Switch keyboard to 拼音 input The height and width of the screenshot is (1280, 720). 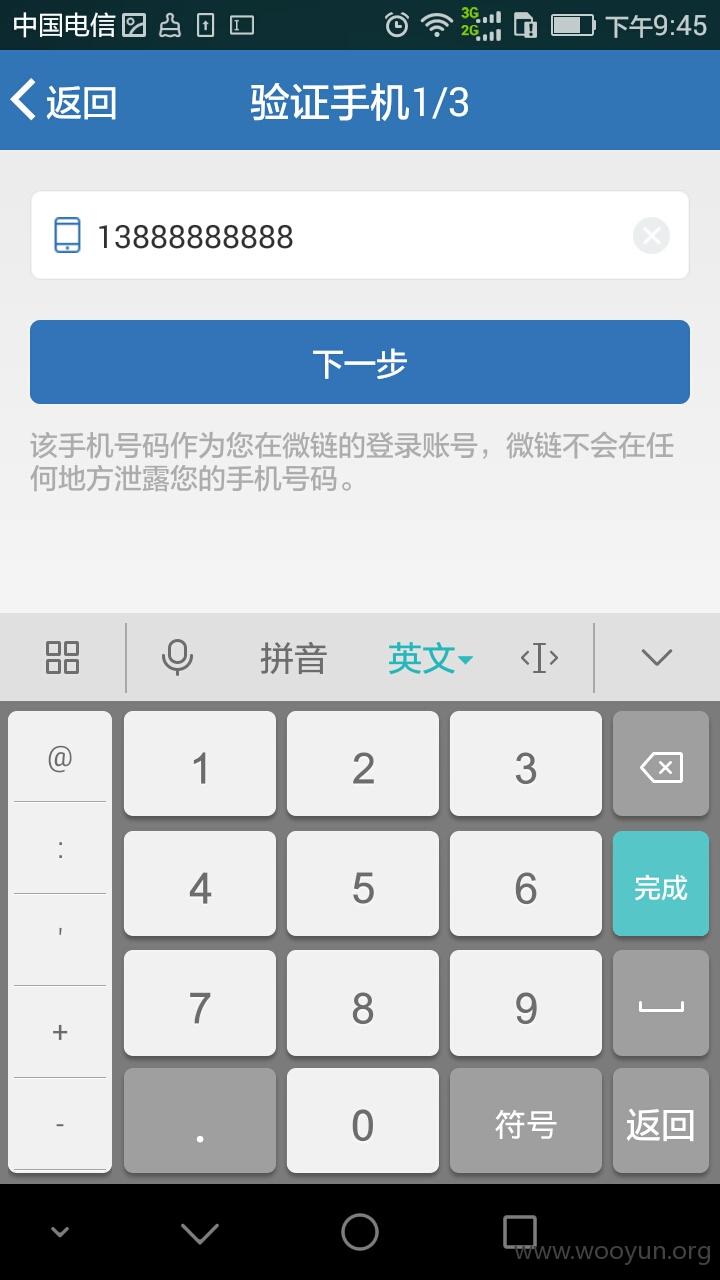pyautogui.click(x=293, y=658)
